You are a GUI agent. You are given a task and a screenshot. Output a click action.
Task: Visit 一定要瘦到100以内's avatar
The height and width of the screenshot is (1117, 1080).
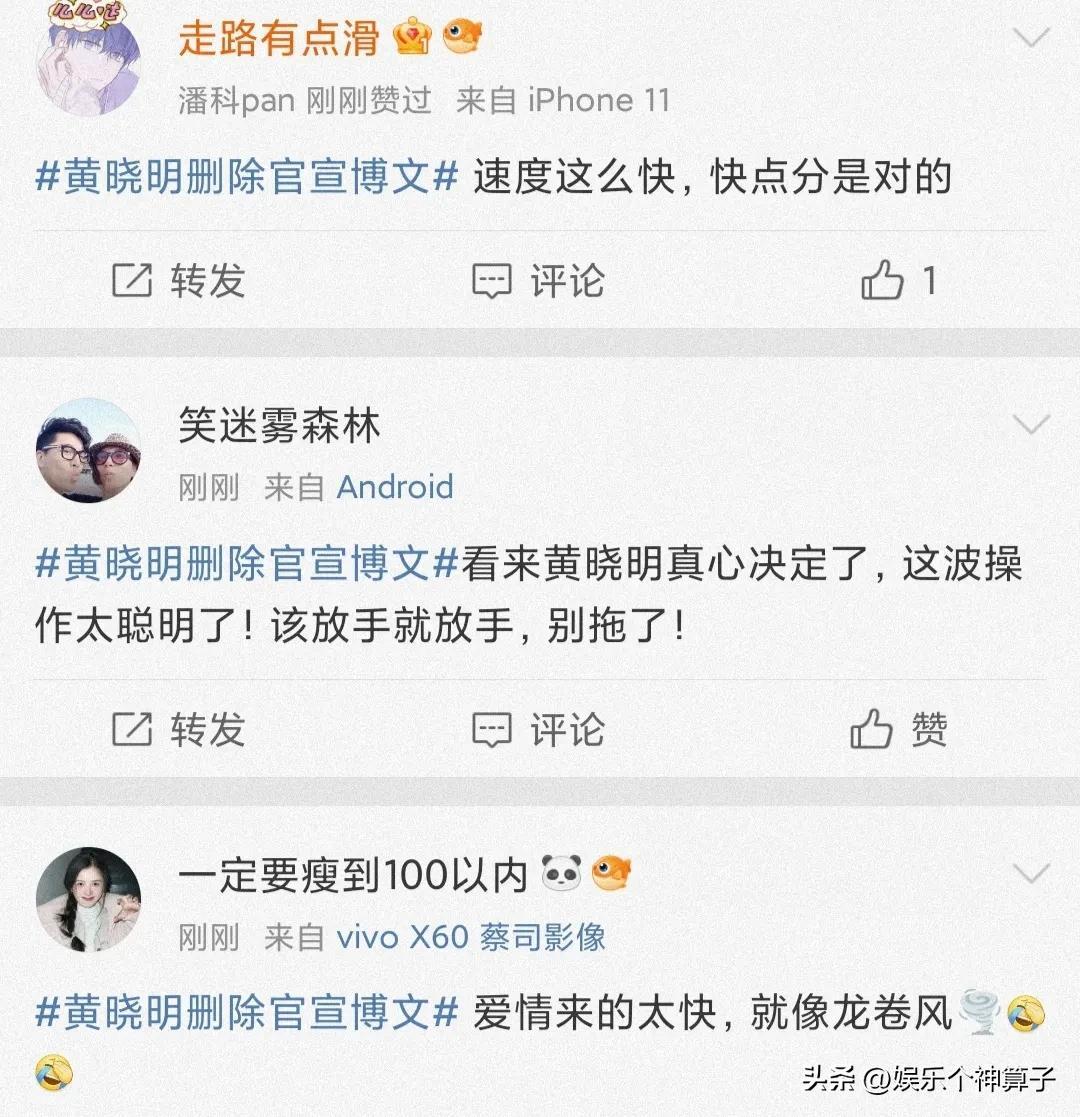[x=88, y=900]
